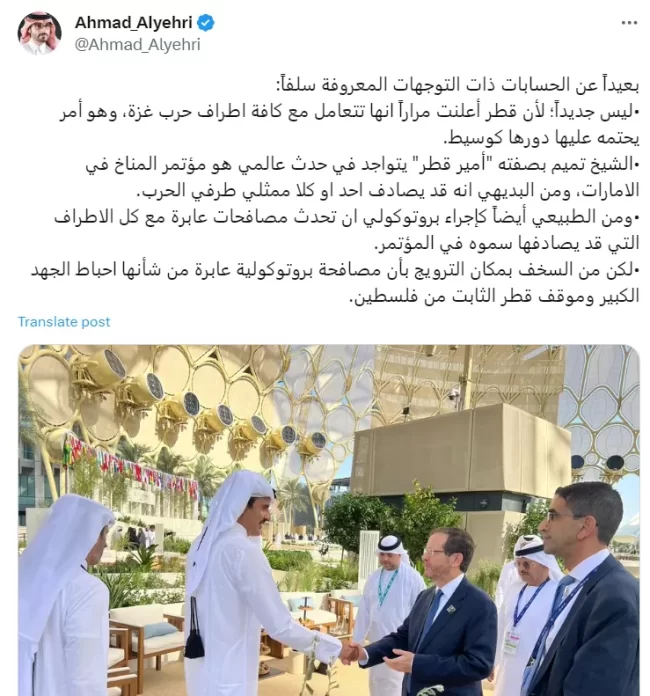Viewport: 650px width, 696px height.
Task: Open Ahmad_Alyehri's profile picture
Action: pyautogui.click(x=39, y=33)
